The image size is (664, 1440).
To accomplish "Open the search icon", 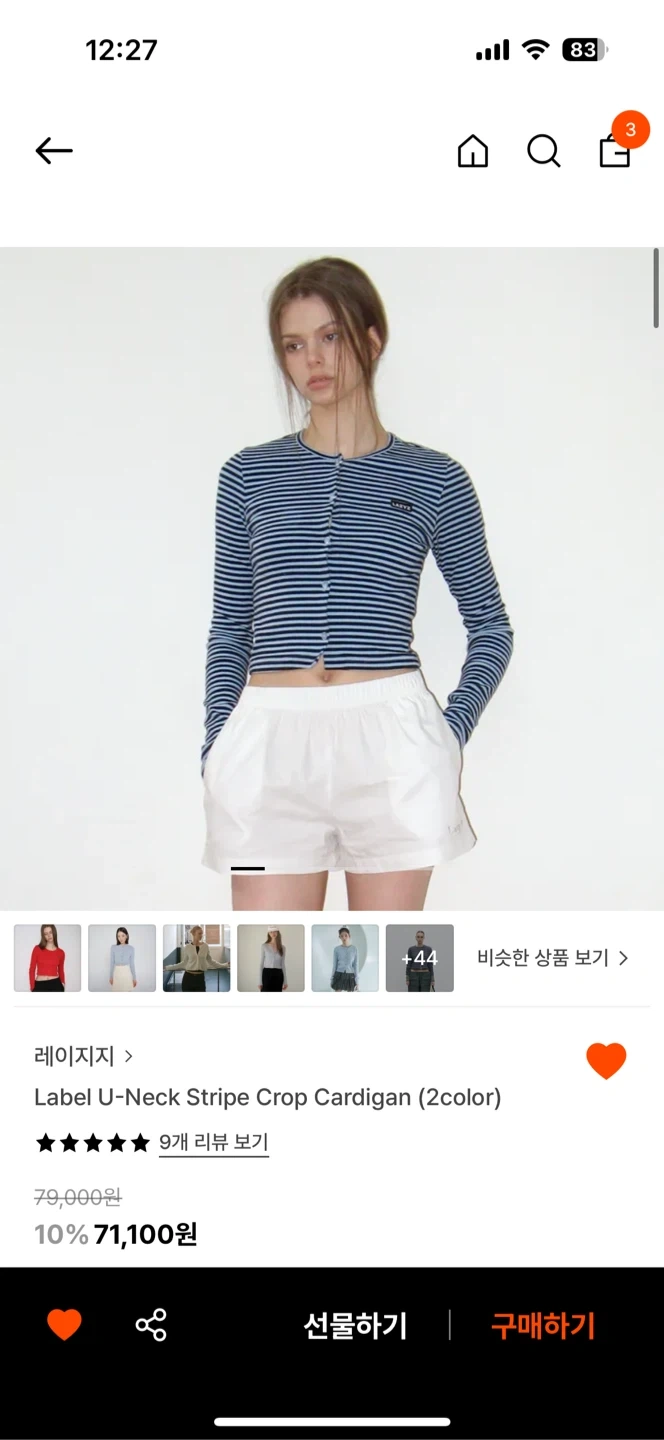I will point(543,151).
